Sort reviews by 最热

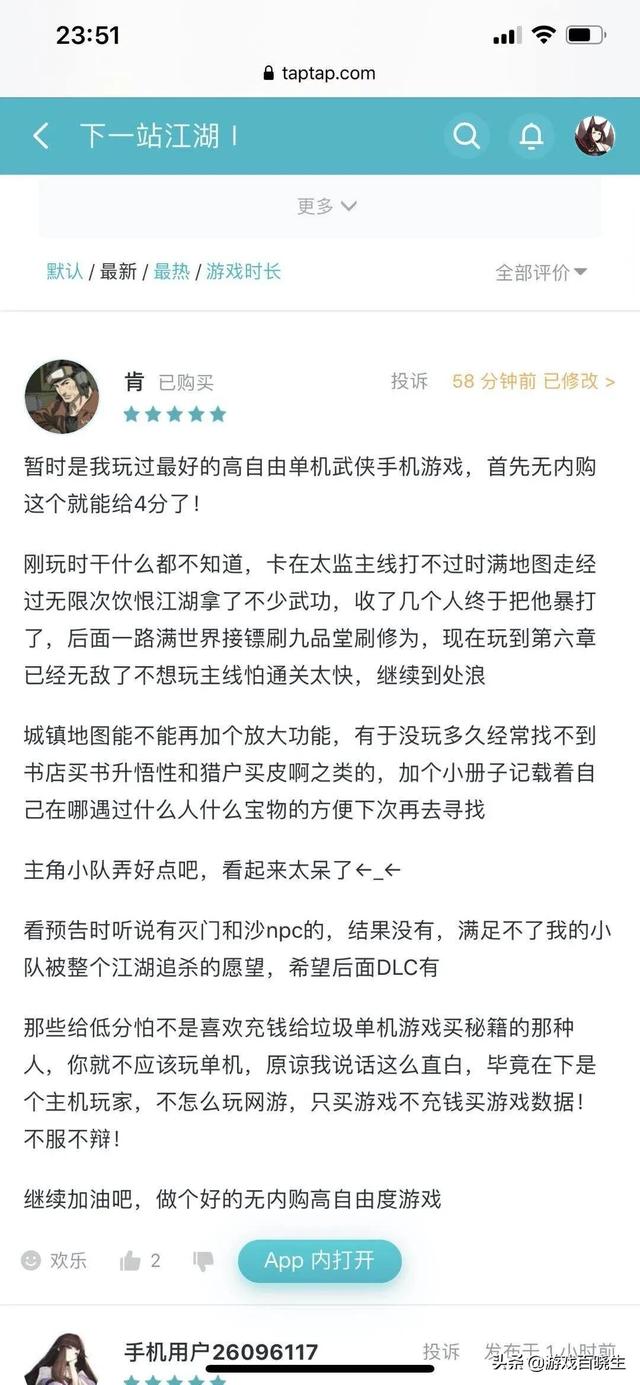pos(171,271)
